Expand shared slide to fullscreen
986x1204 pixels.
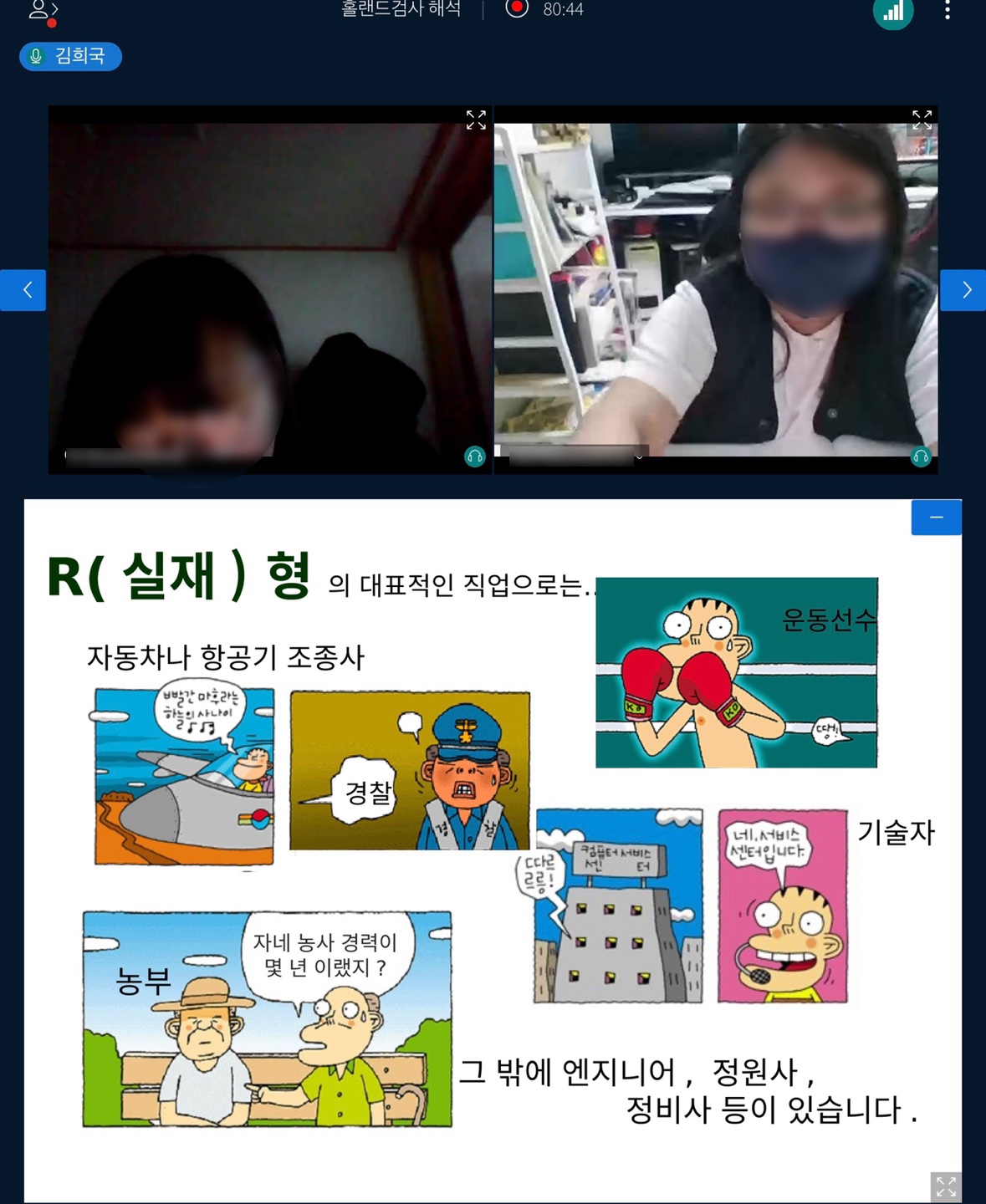[x=946, y=1186]
